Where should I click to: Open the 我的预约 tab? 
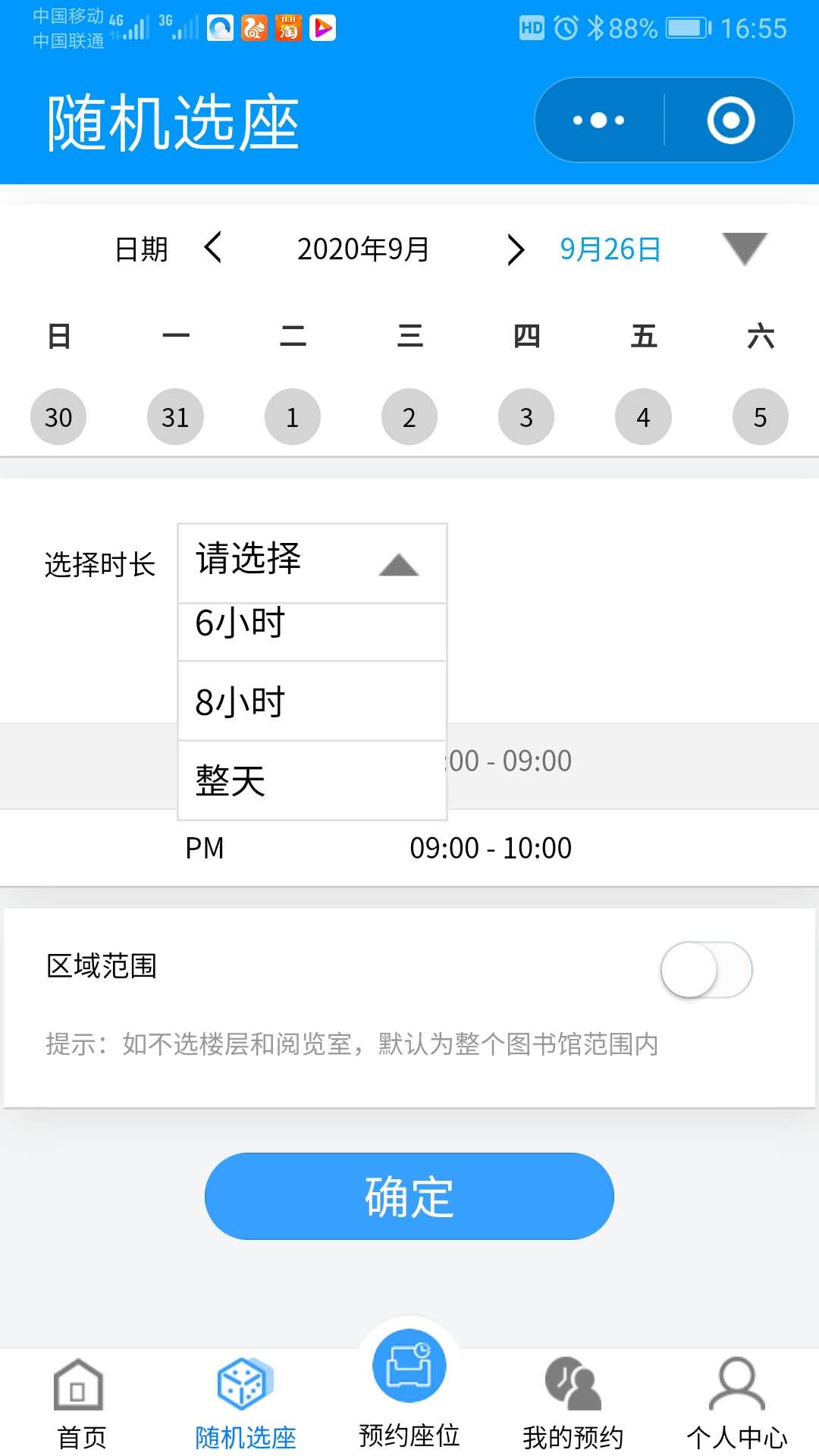tap(573, 1403)
